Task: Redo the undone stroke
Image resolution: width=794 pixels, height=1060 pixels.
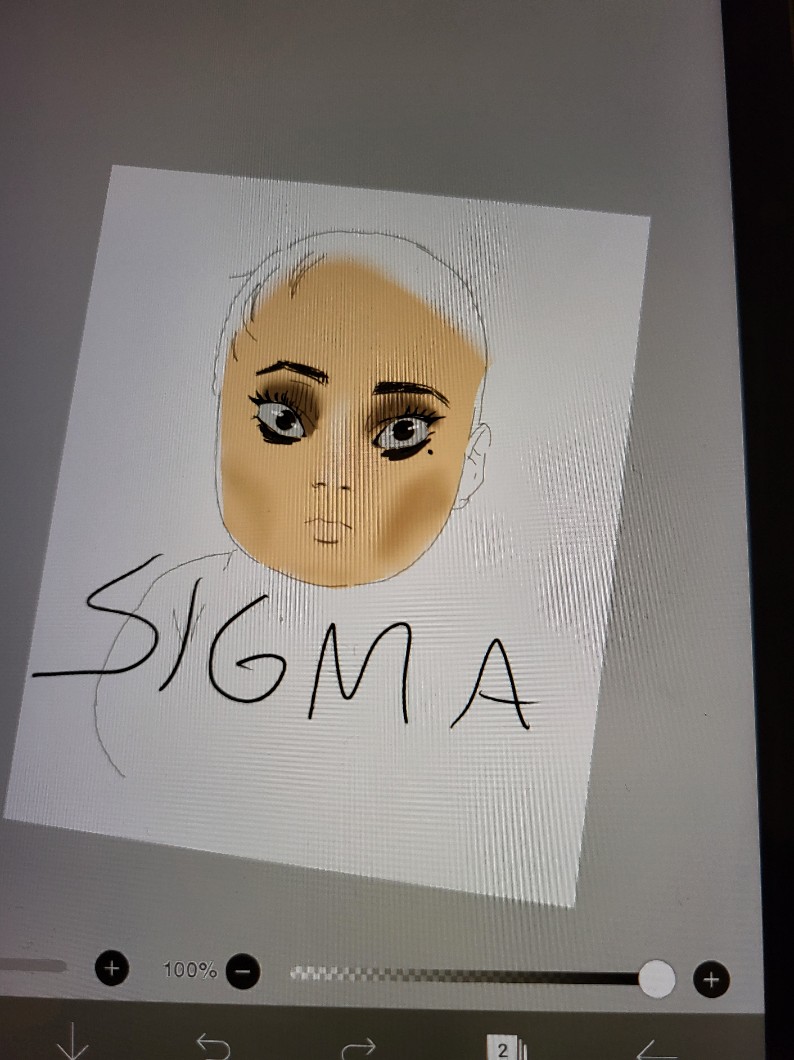Action: coord(357,1047)
